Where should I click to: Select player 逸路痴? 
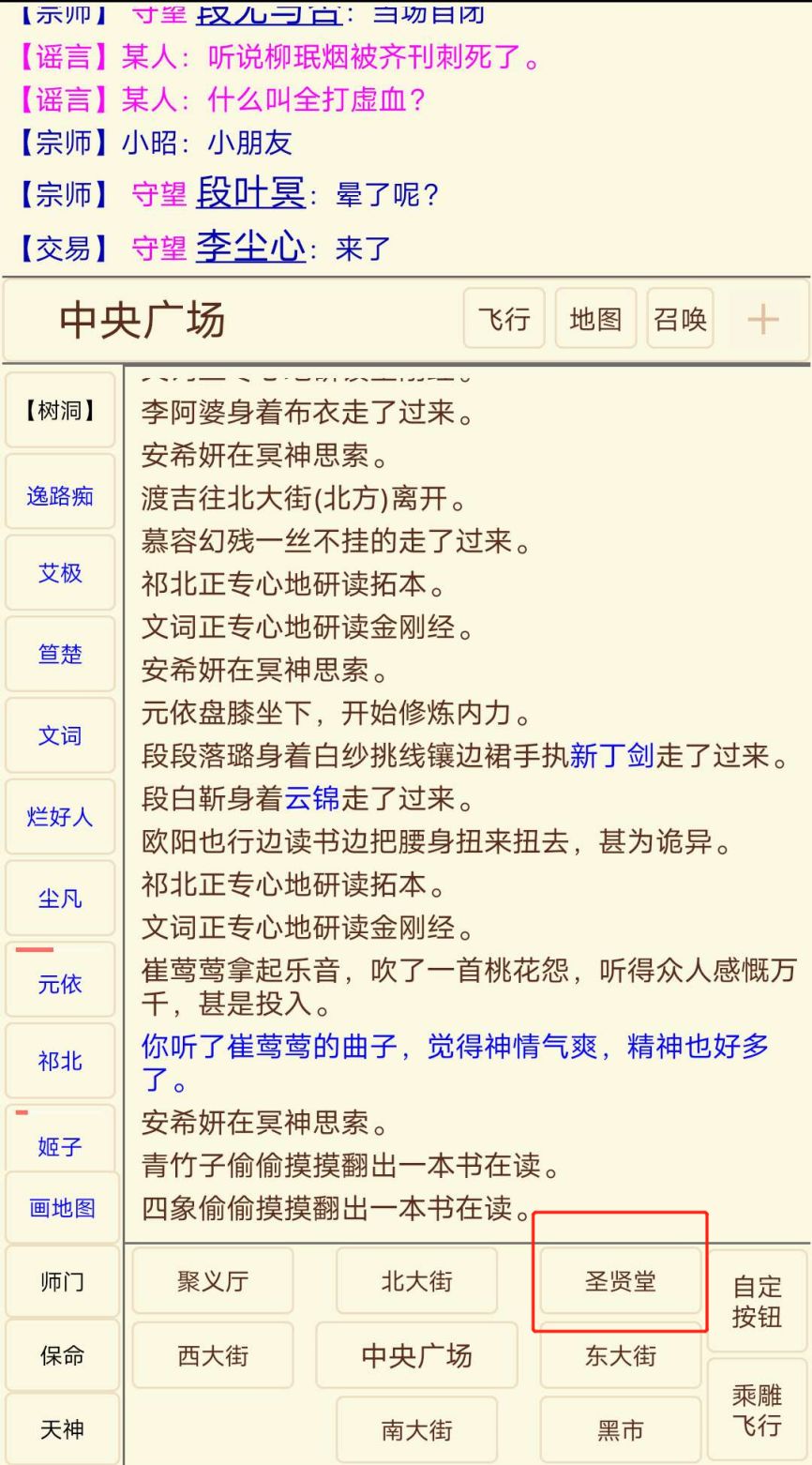click(60, 496)
